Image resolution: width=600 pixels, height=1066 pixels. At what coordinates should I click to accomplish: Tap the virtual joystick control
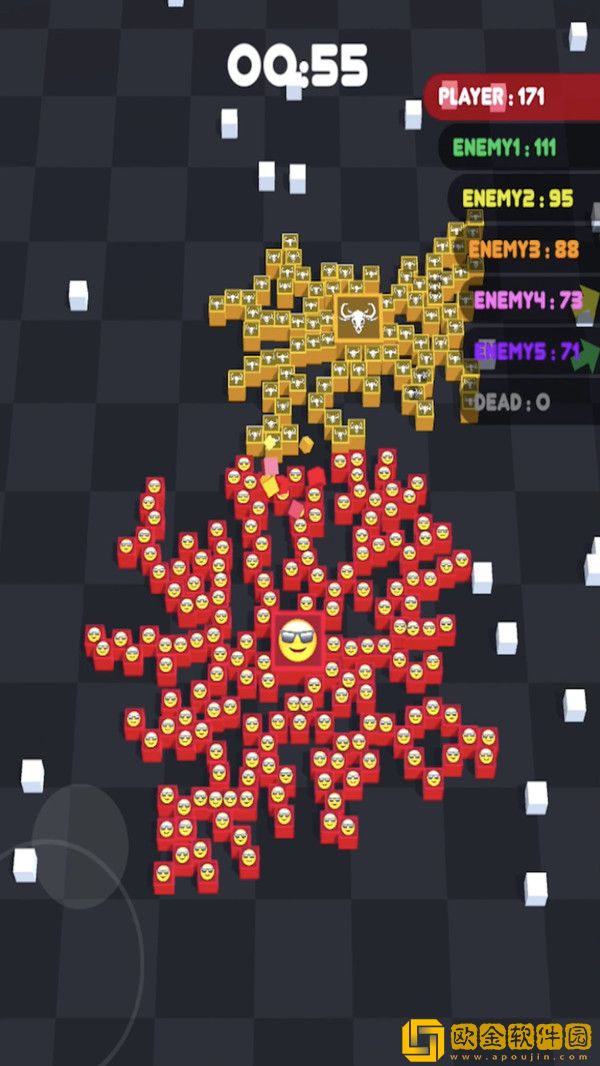pyautogui.click(x=80, y=845)
